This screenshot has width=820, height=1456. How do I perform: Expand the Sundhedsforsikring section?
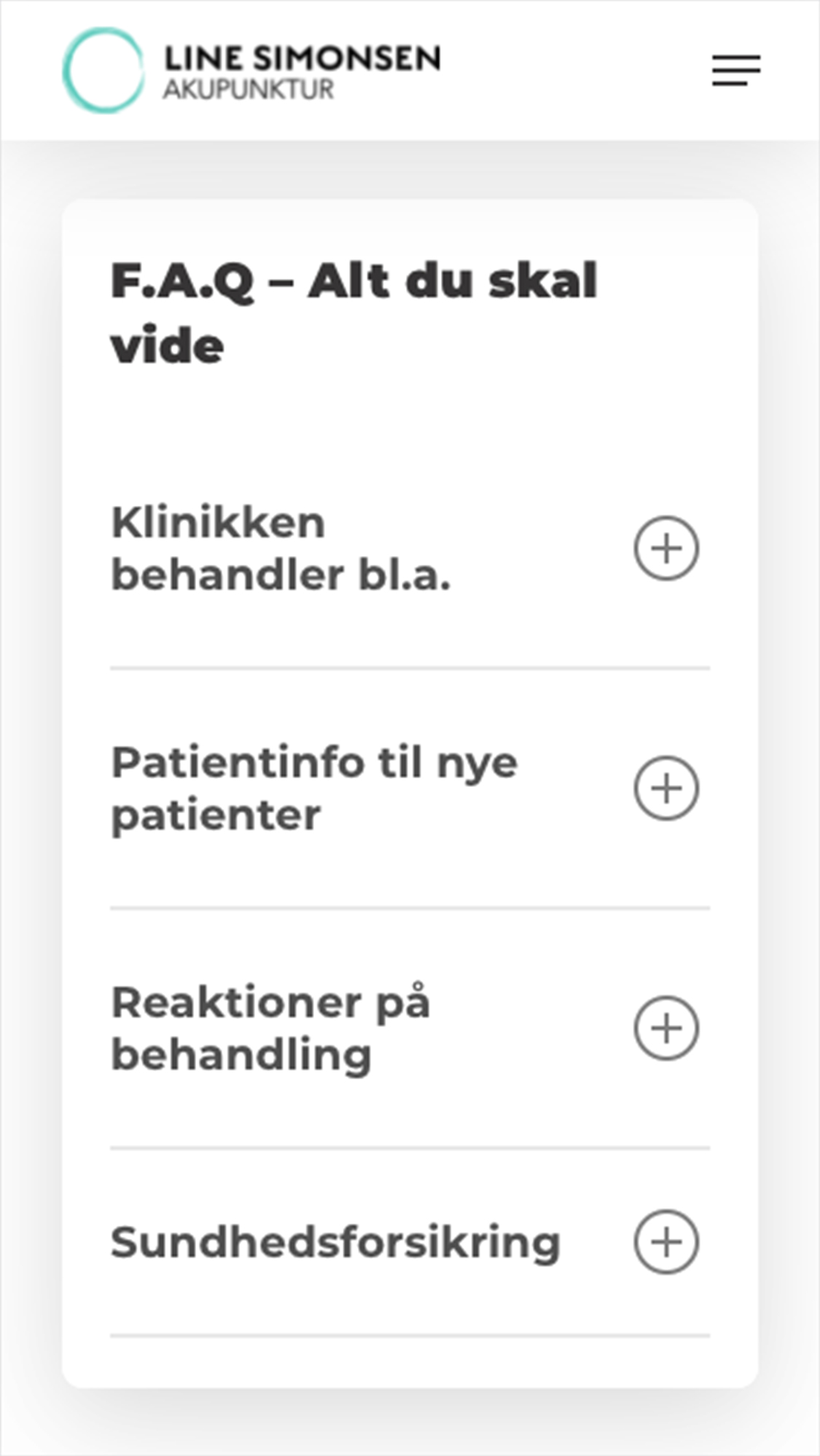(x=410, y=1242)
